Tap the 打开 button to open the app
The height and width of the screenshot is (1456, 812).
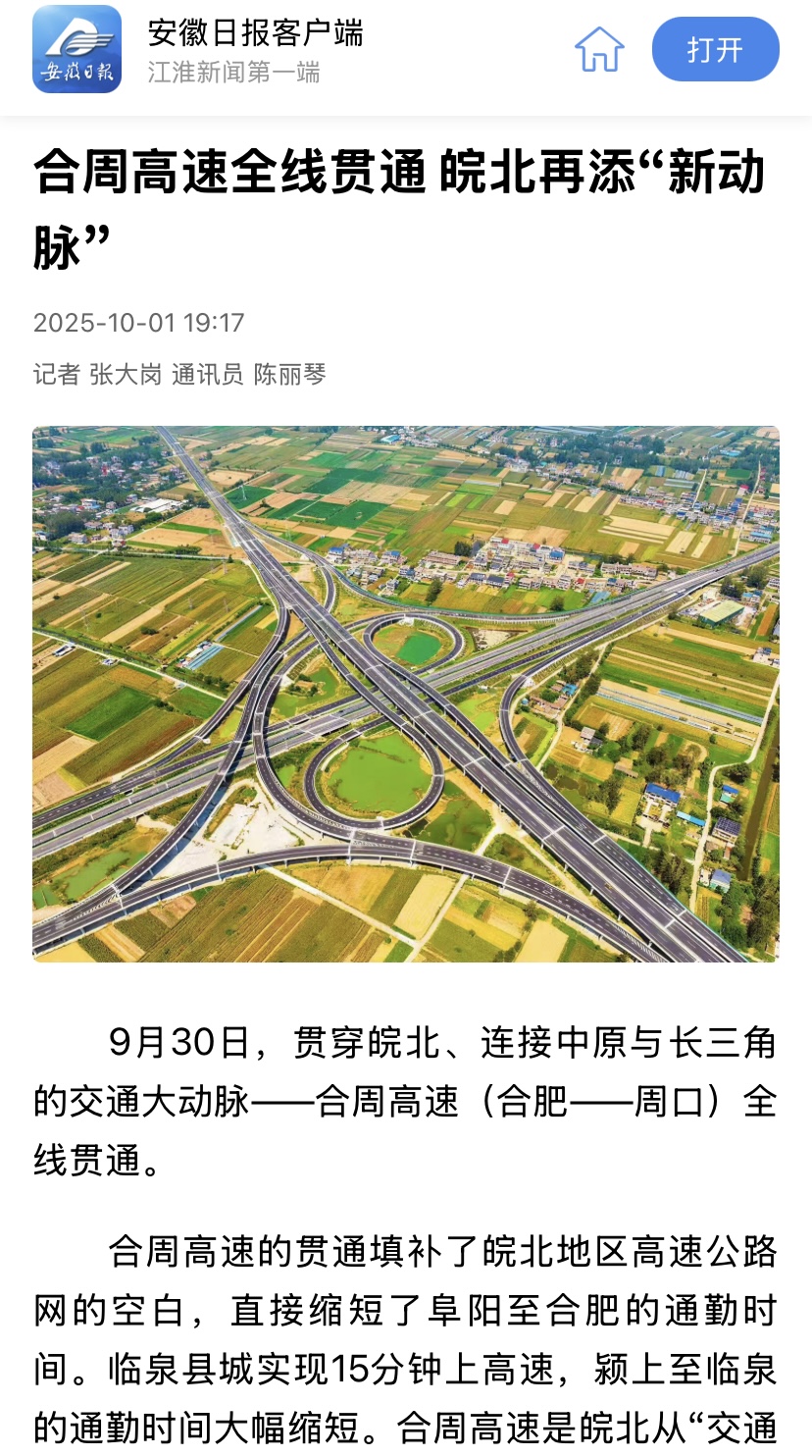pyautogui.click(x=715, y=49)
